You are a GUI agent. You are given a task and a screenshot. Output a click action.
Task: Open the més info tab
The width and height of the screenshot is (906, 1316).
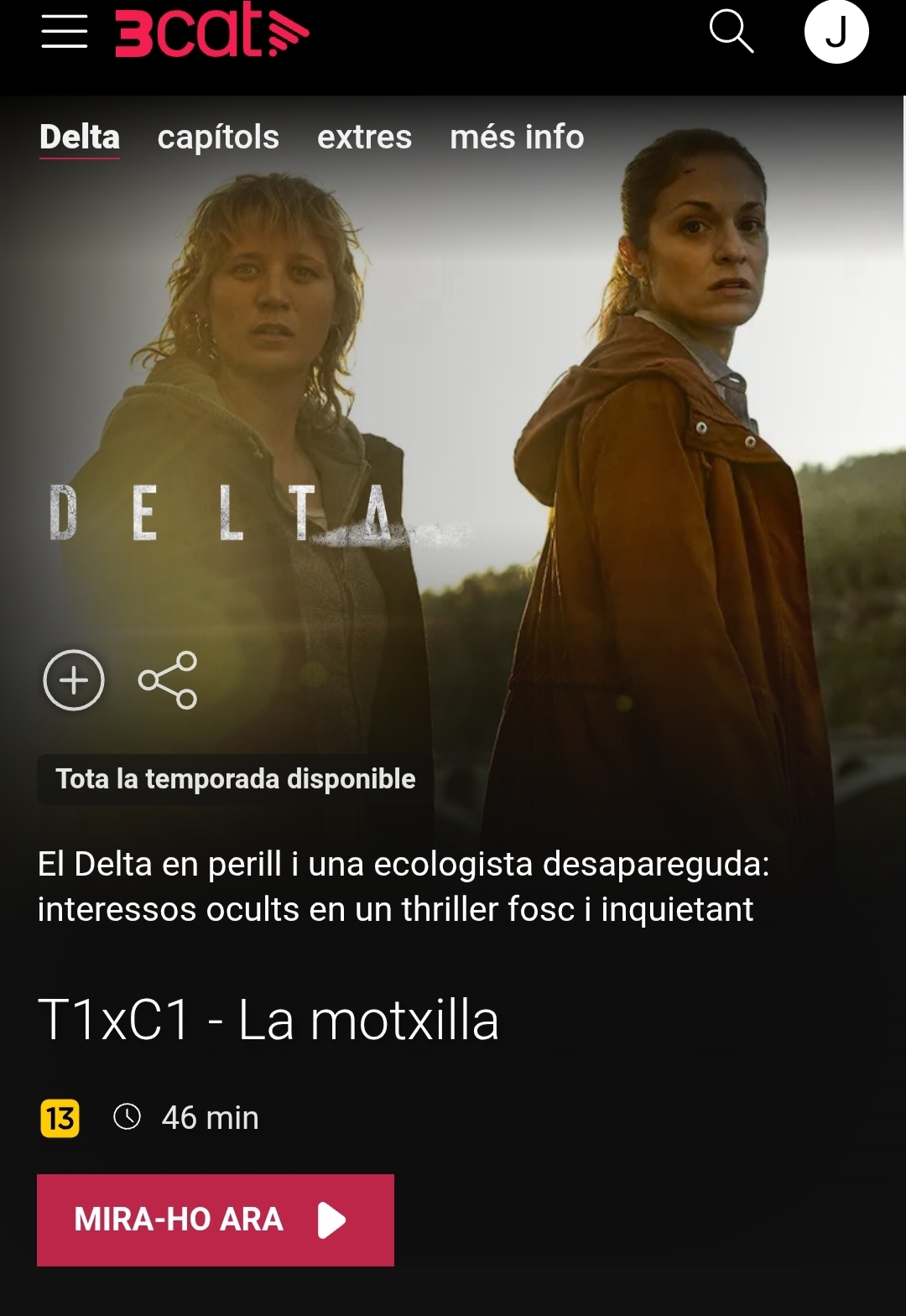click(x=517, y=137)
